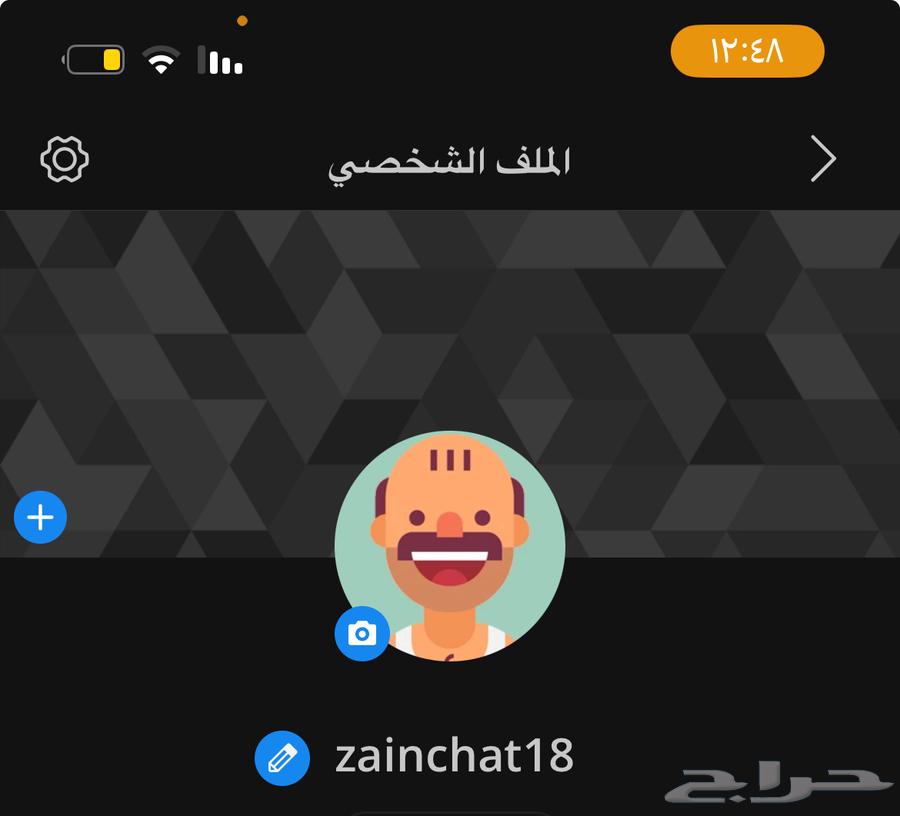The height and width of the screenshot is (816, 900).
Task: Go back using the chevron arrow
Action: [822, 159]
